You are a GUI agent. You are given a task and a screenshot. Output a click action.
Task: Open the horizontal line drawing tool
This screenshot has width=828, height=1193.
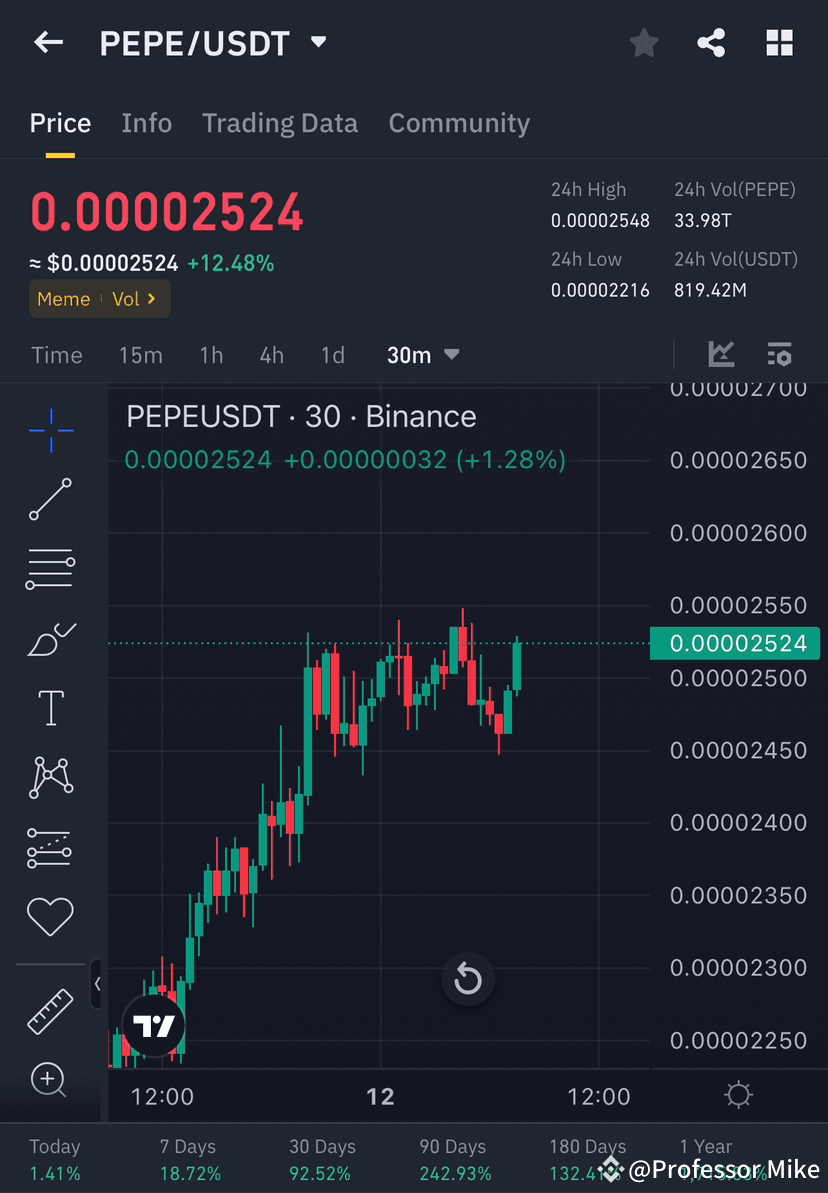tap(50, 568)
